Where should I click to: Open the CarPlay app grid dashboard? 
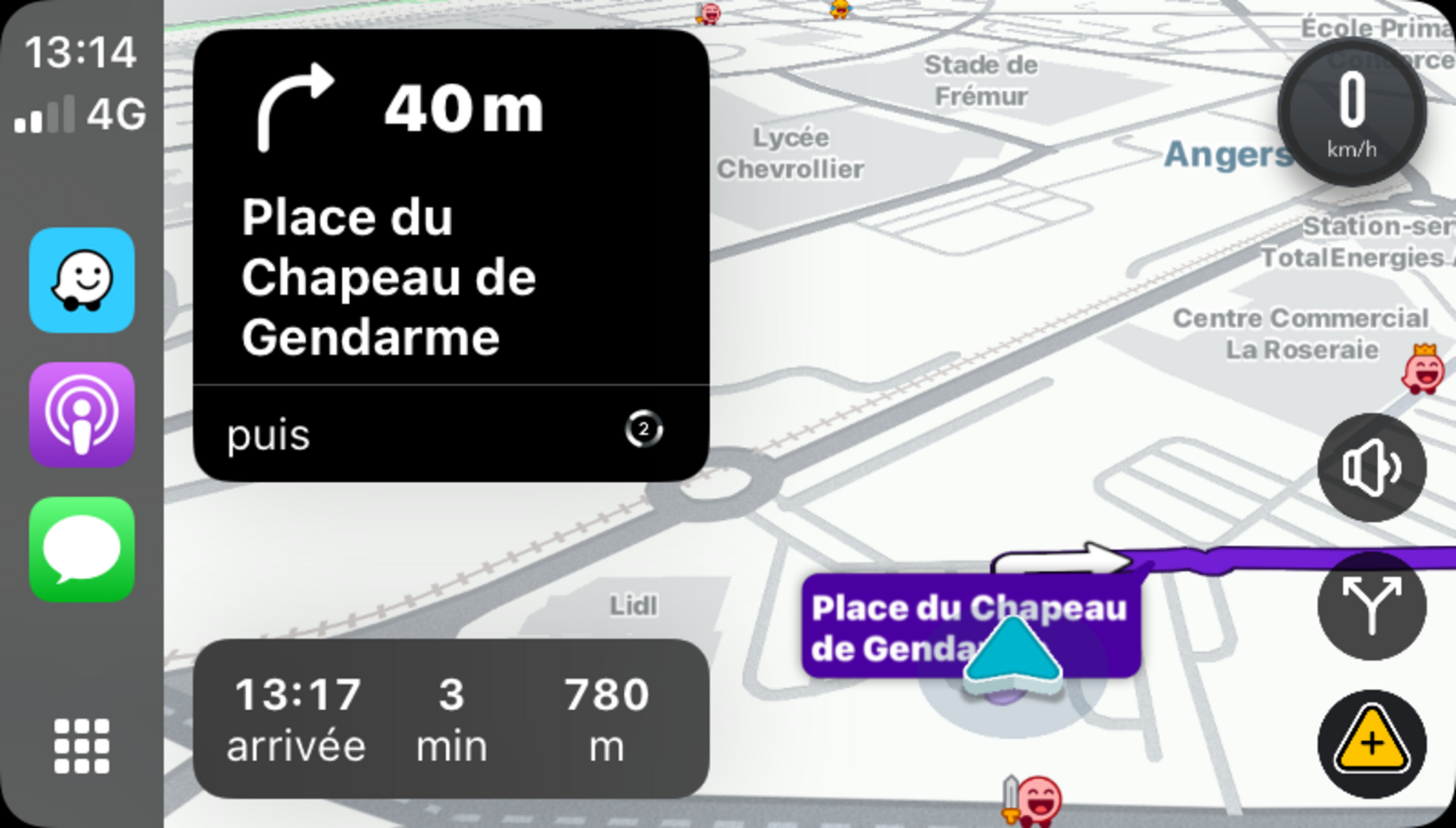pyautogui.click(x=82, y=746)
